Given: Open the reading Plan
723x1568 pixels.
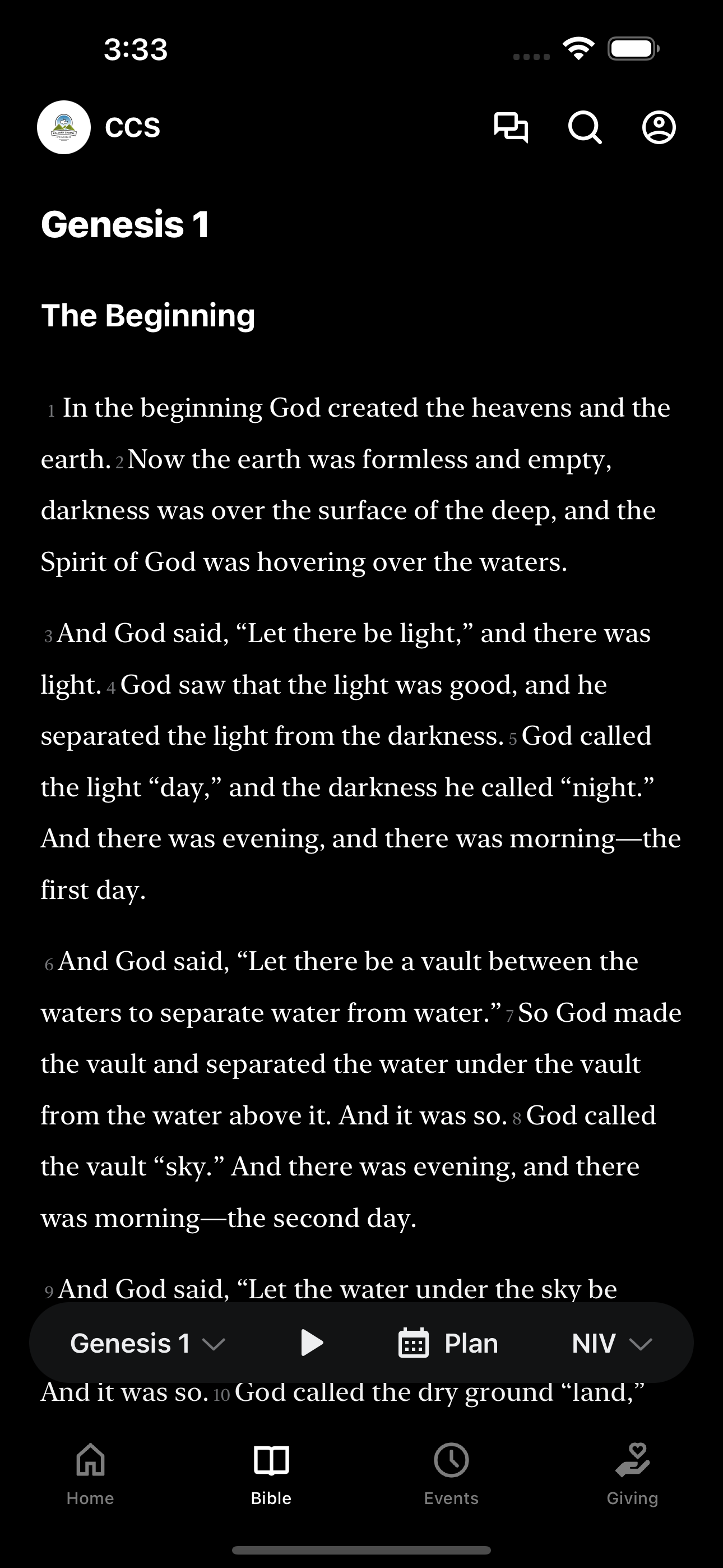Looking at the screenshot, I should click(x=448, y=1343).
